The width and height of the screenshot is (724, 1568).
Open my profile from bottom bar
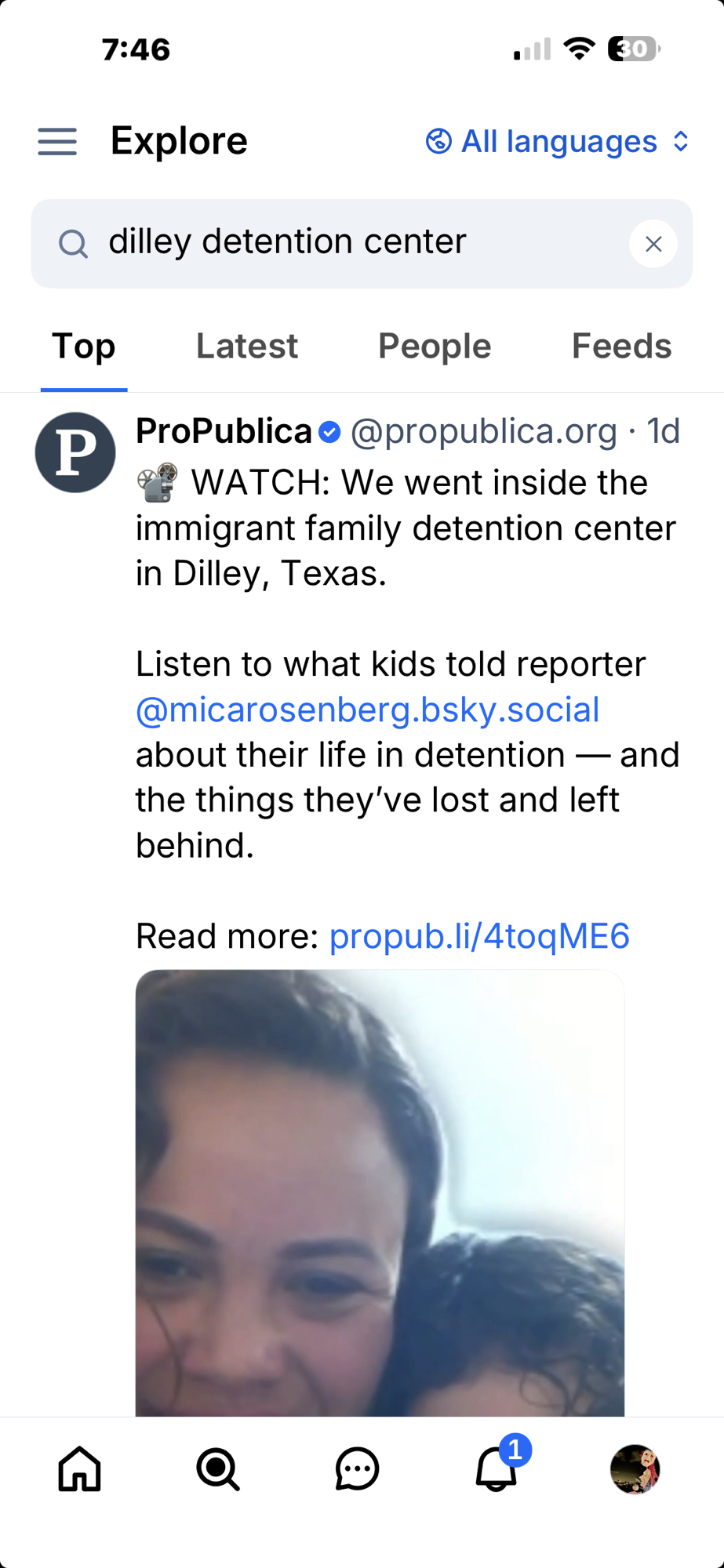635,1468
